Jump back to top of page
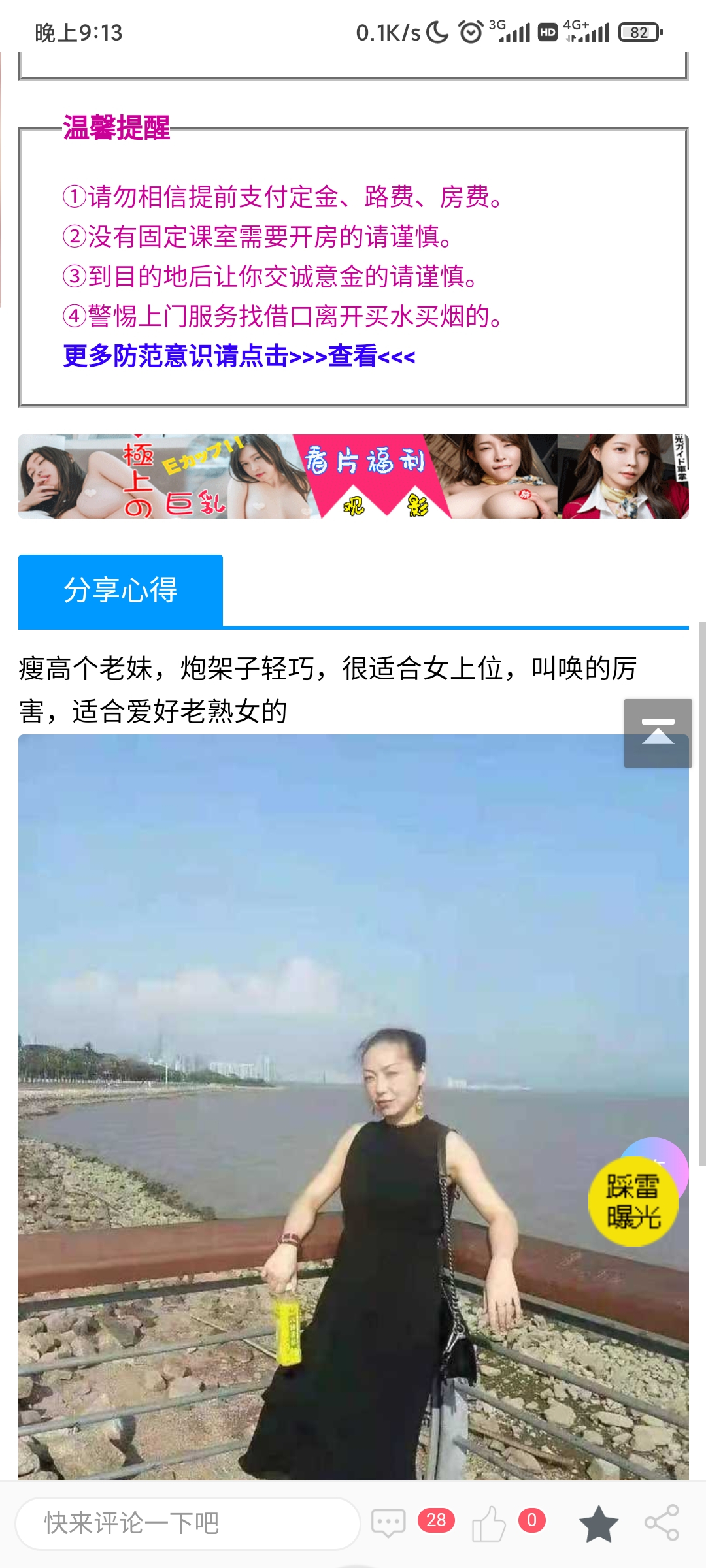The width and height of the screenshot is (706, 1568). coord(658,732)
